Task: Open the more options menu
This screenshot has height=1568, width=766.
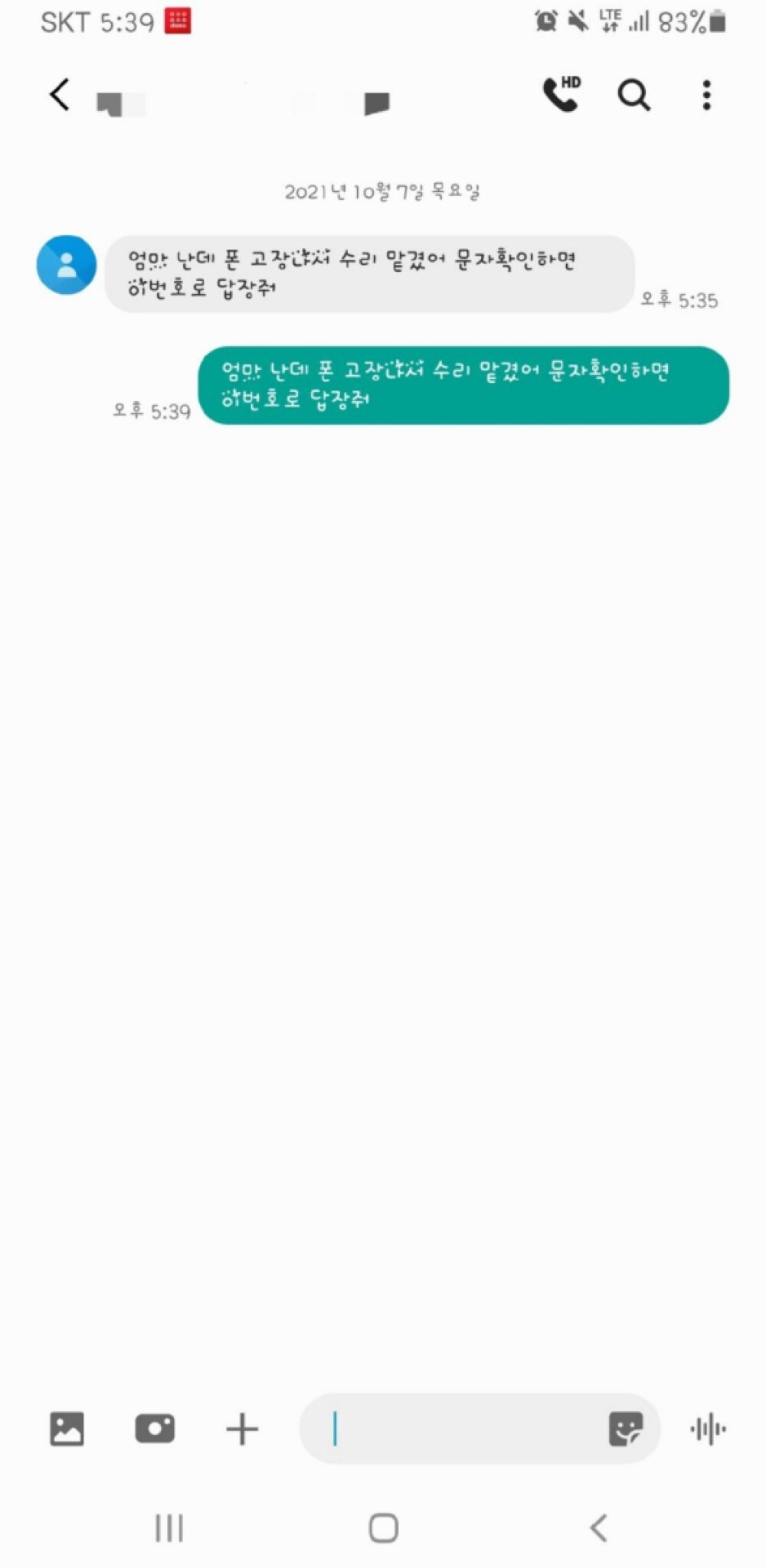Action: (x=706, y=95)
